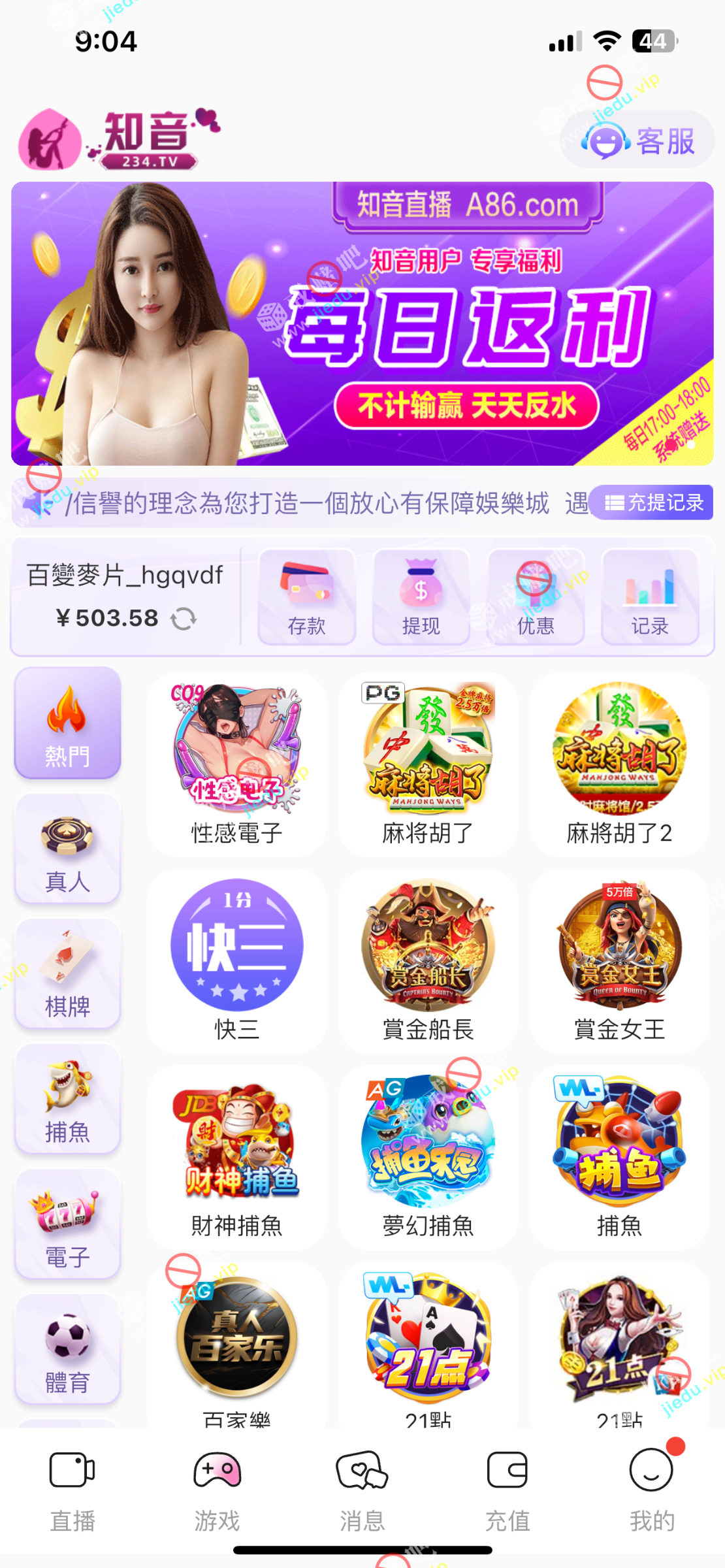Play 賞金女王
Image resolution: width=725 pixels, height=1568 pixels.
[619, 960]
